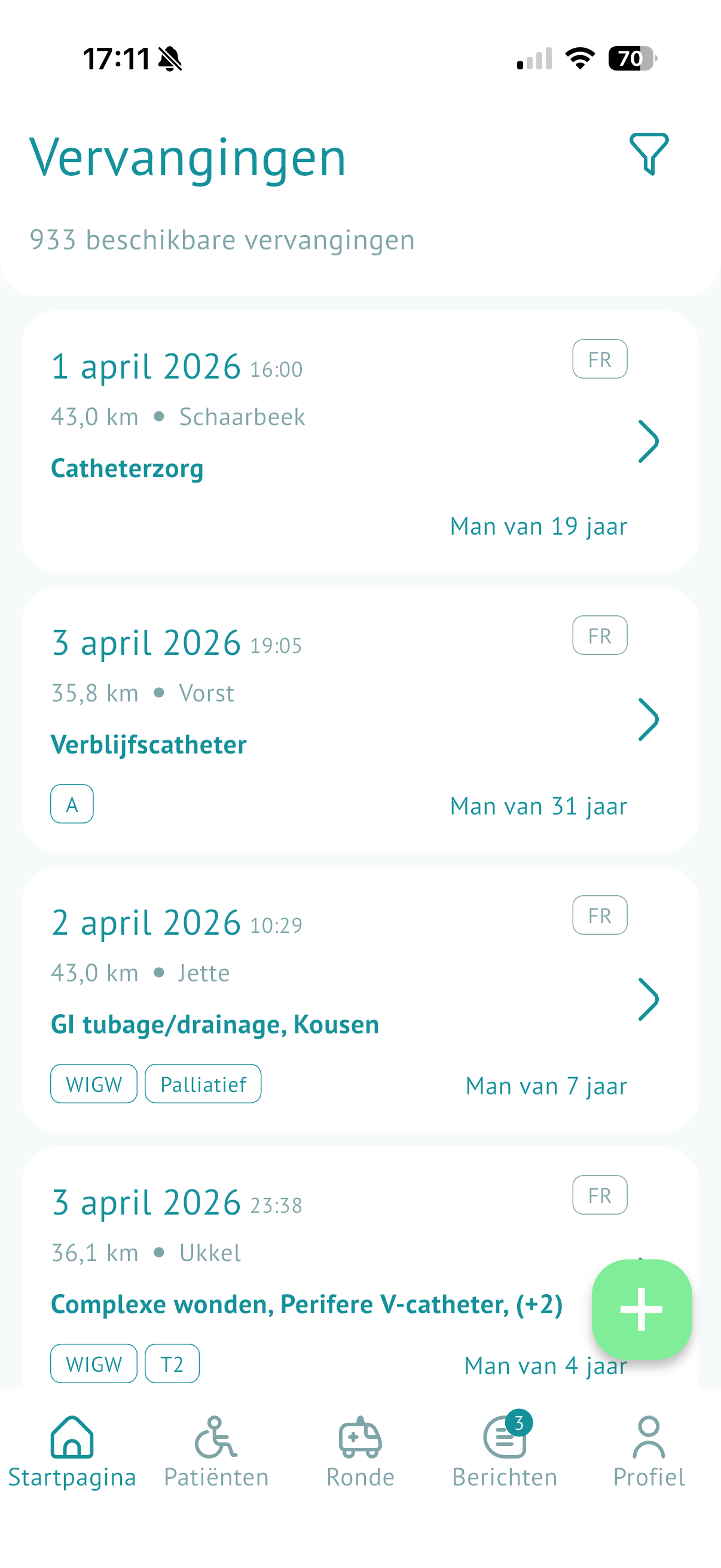Tap the Palliatief label
The height and width of the screenshot is (1568, 721).
point(203,1084)
